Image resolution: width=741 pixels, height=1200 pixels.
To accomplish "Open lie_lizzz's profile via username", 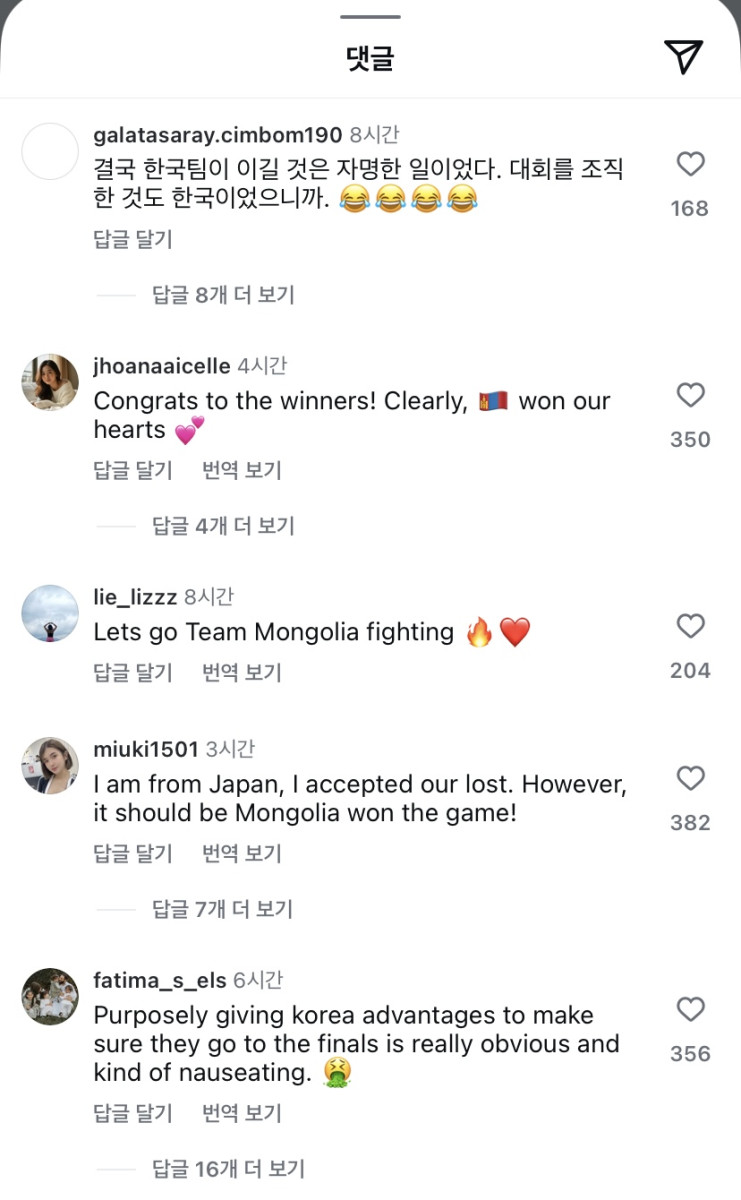I will 135,597.
